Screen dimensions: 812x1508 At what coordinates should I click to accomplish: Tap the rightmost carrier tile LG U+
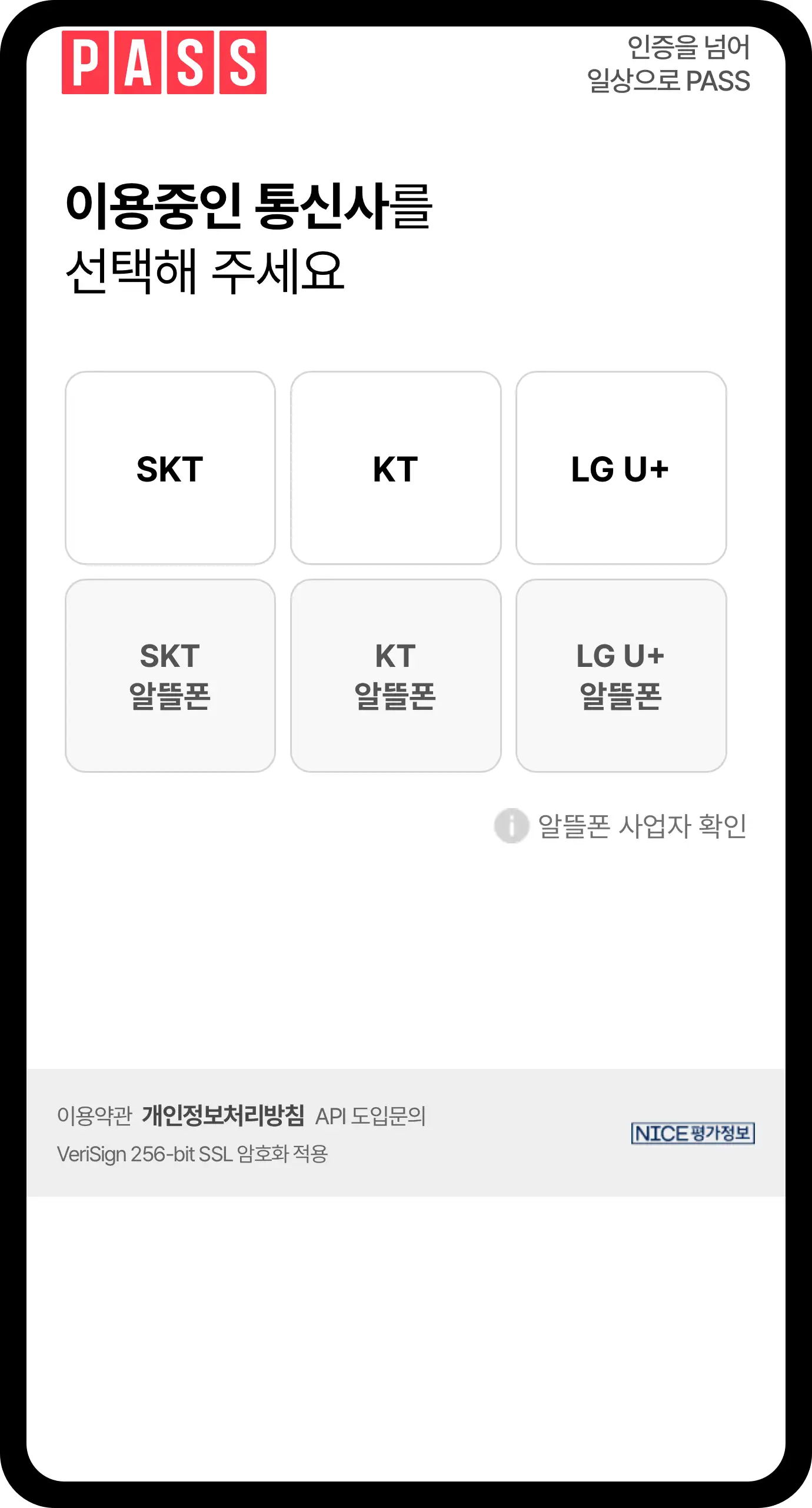click(x=620, y=468)
